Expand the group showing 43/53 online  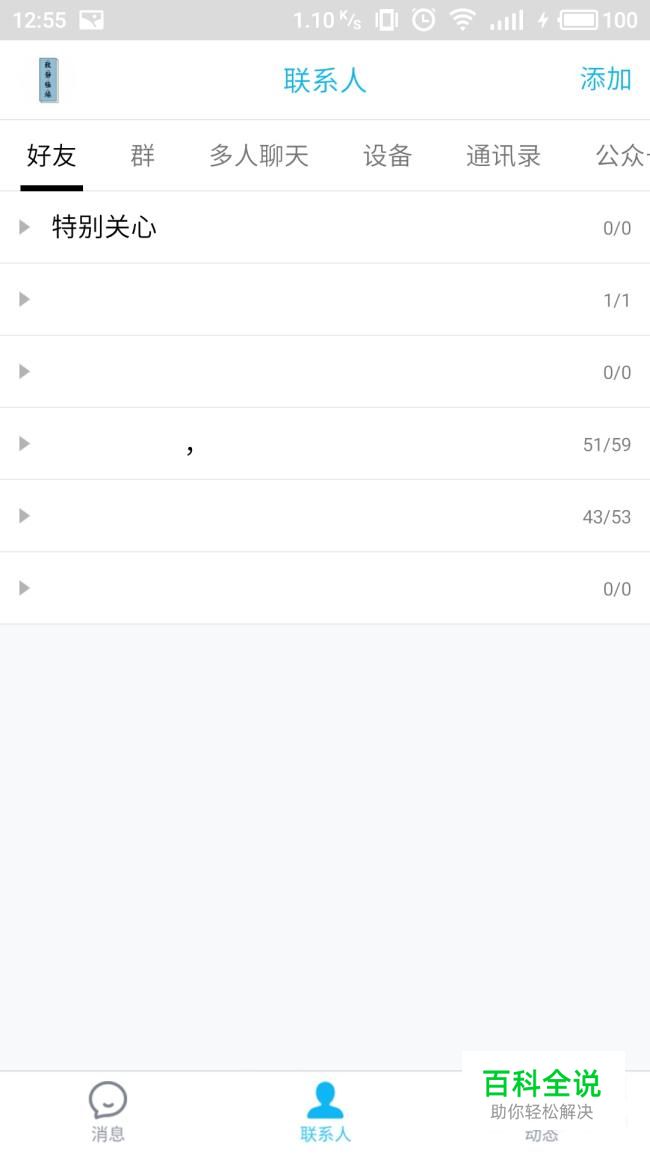324,516
